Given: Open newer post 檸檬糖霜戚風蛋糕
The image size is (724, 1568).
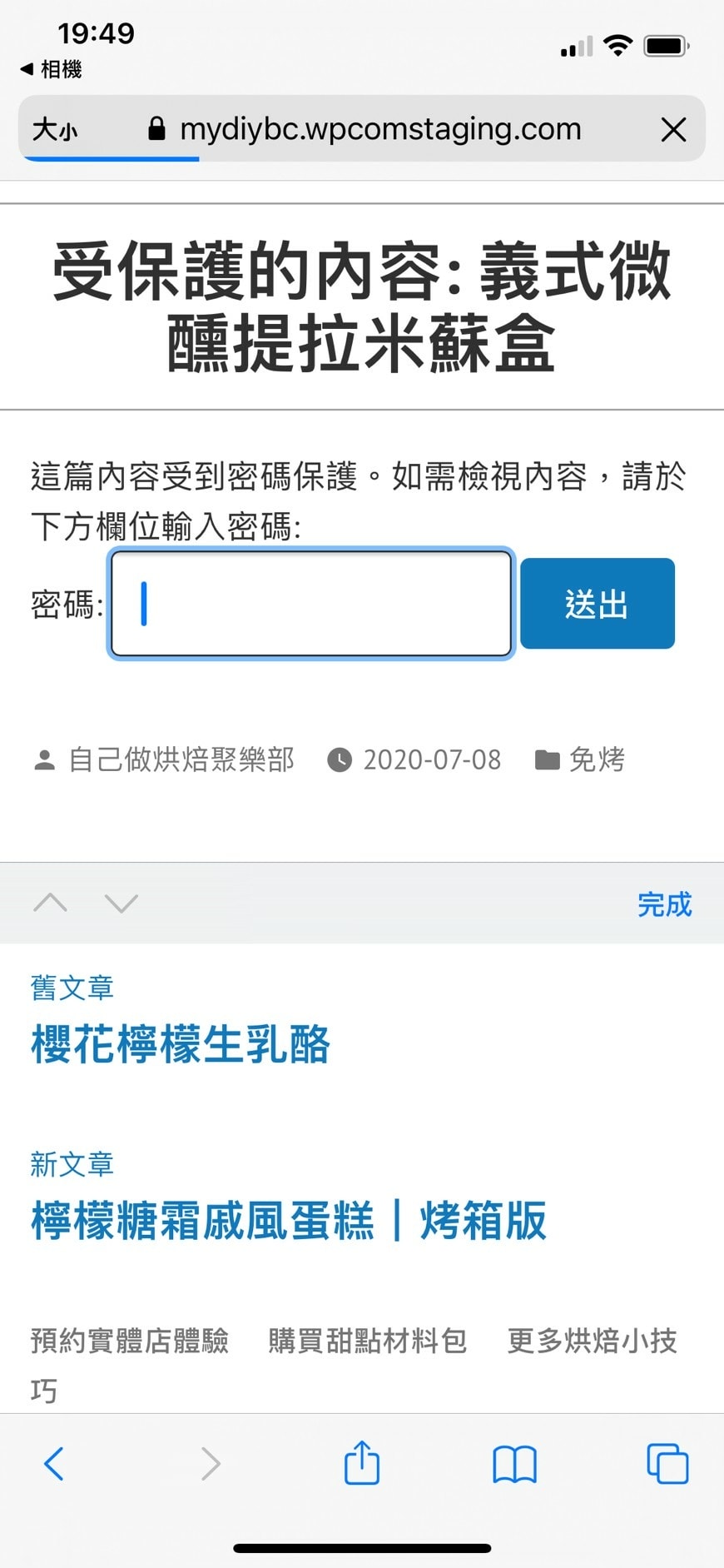Looking at the screenshot, I should point(288,1222).
